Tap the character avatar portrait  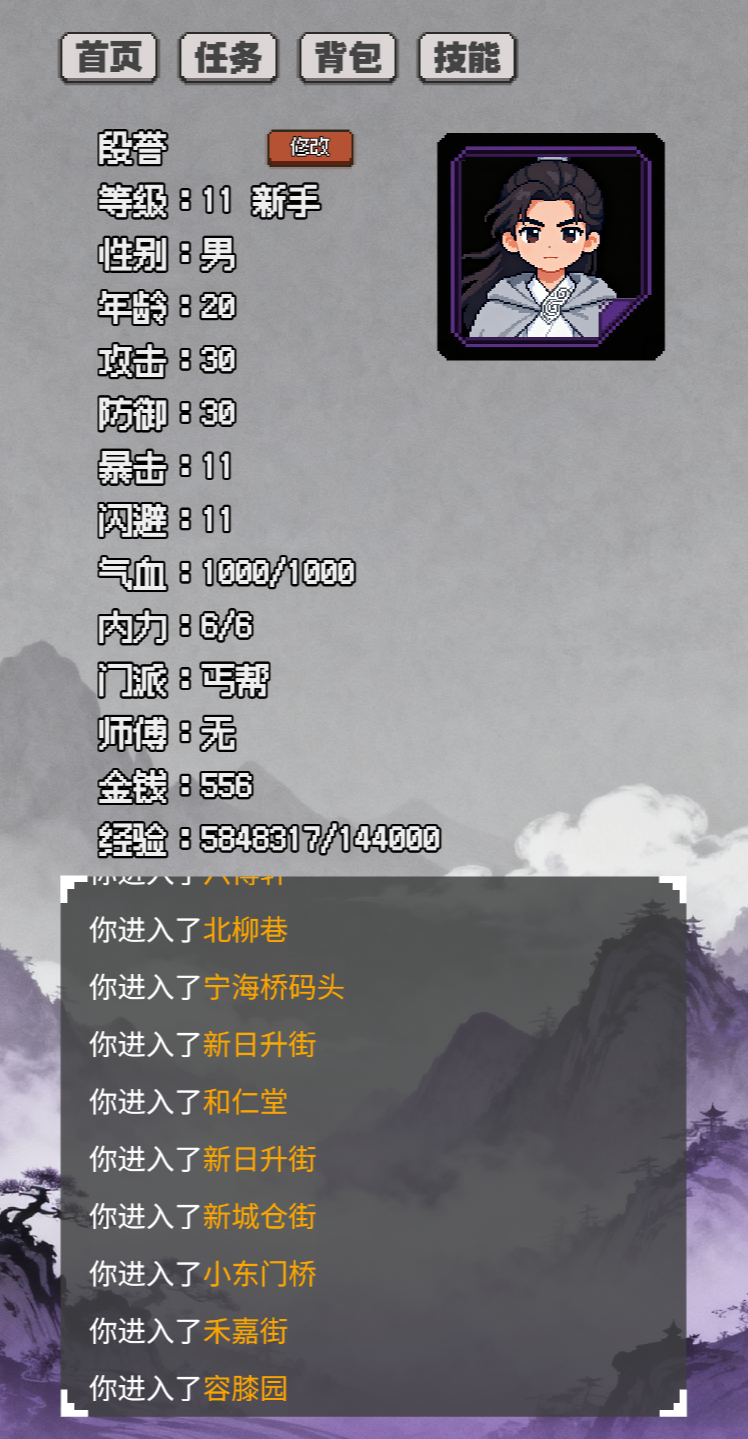[551, 246]
